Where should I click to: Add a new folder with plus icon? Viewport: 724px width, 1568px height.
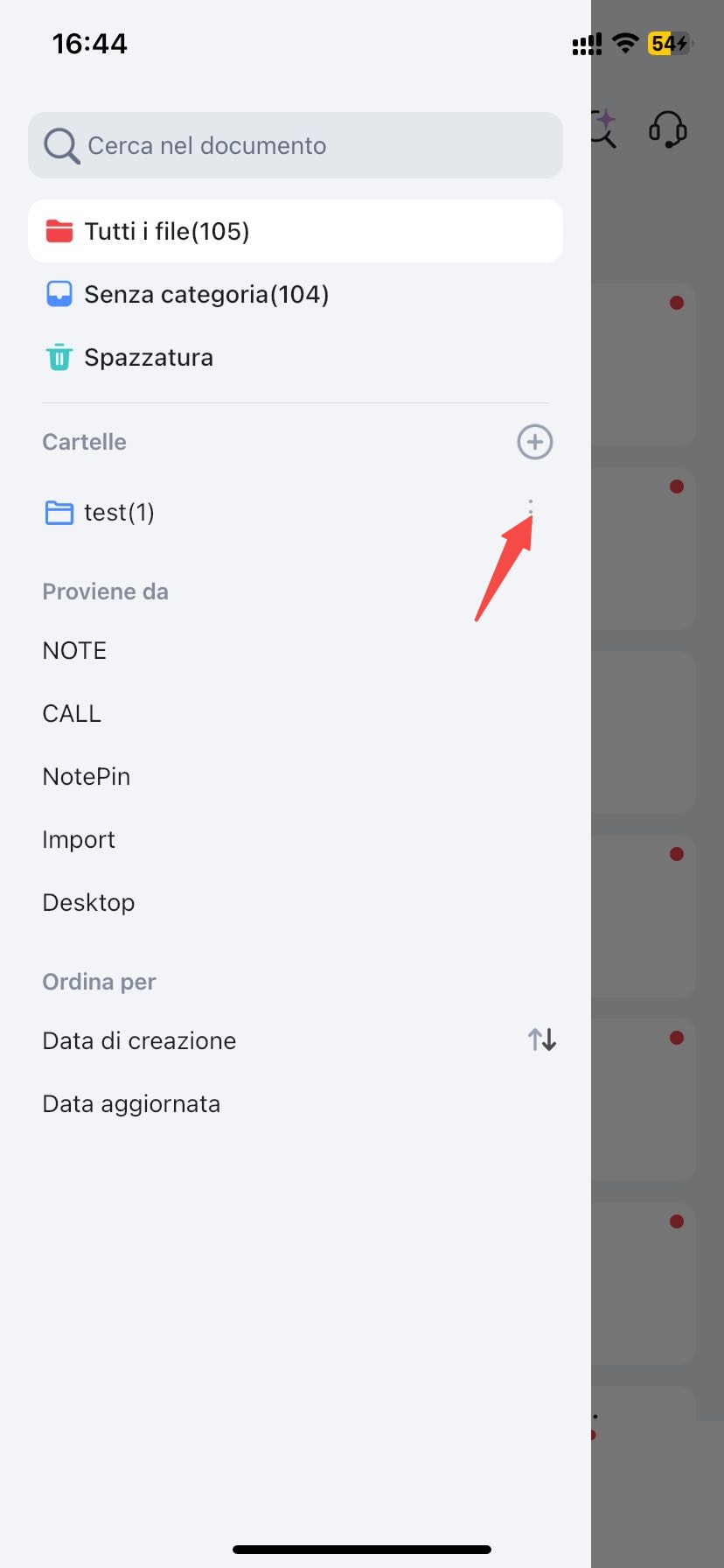tap(534, 442)
